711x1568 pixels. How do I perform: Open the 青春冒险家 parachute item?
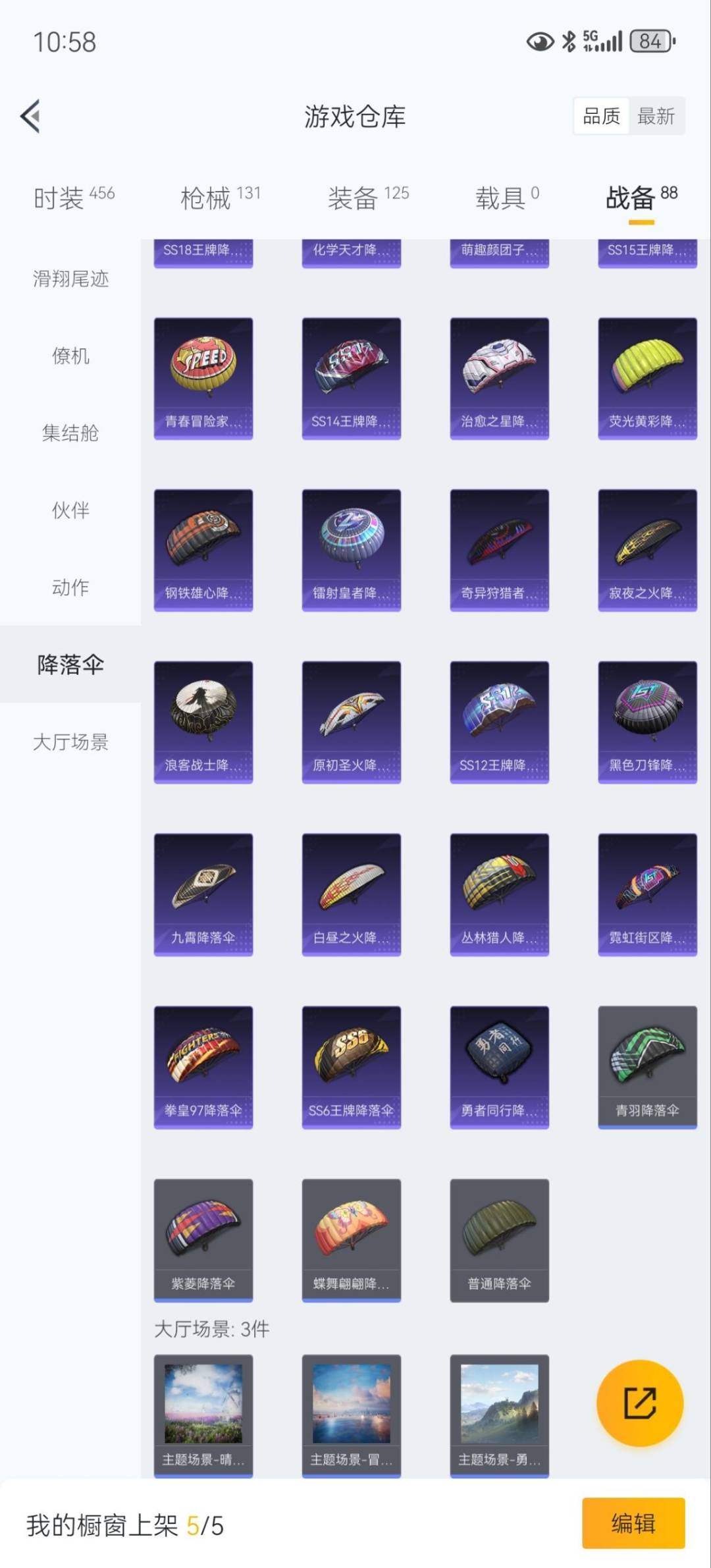pos(203,378)
